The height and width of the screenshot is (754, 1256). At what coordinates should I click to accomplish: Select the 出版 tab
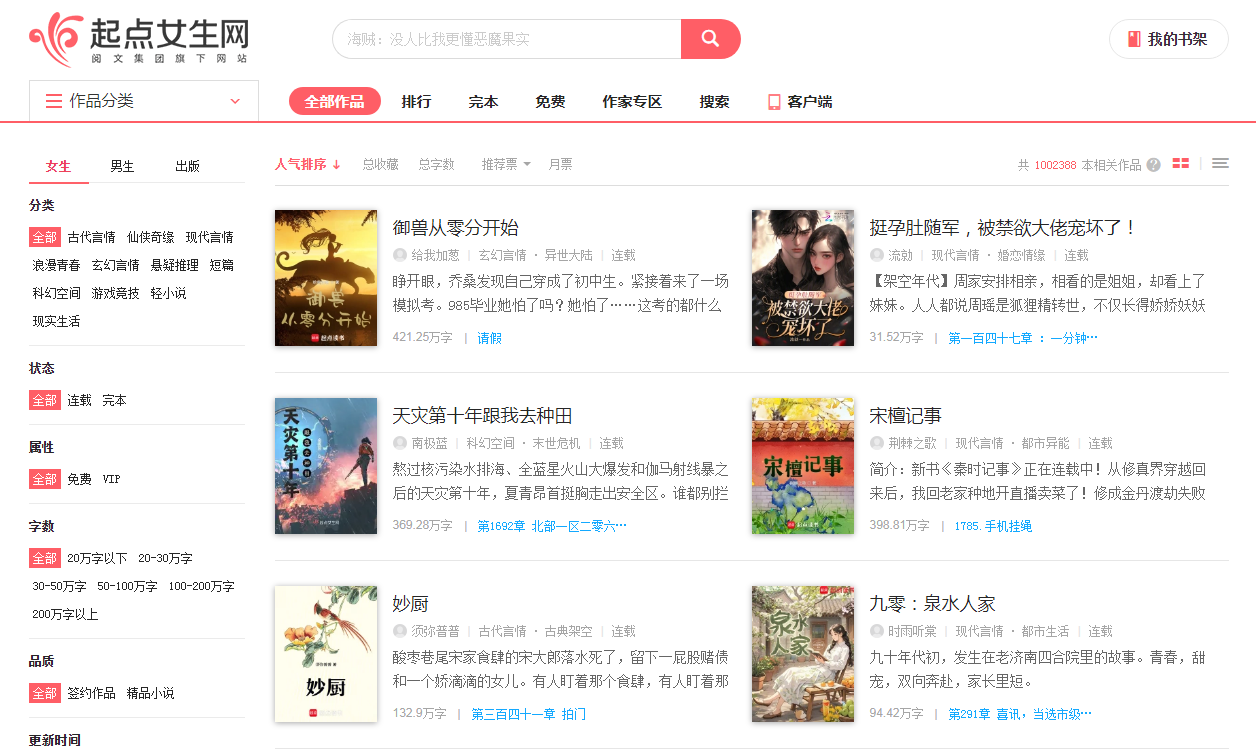(x=187, y=166)
